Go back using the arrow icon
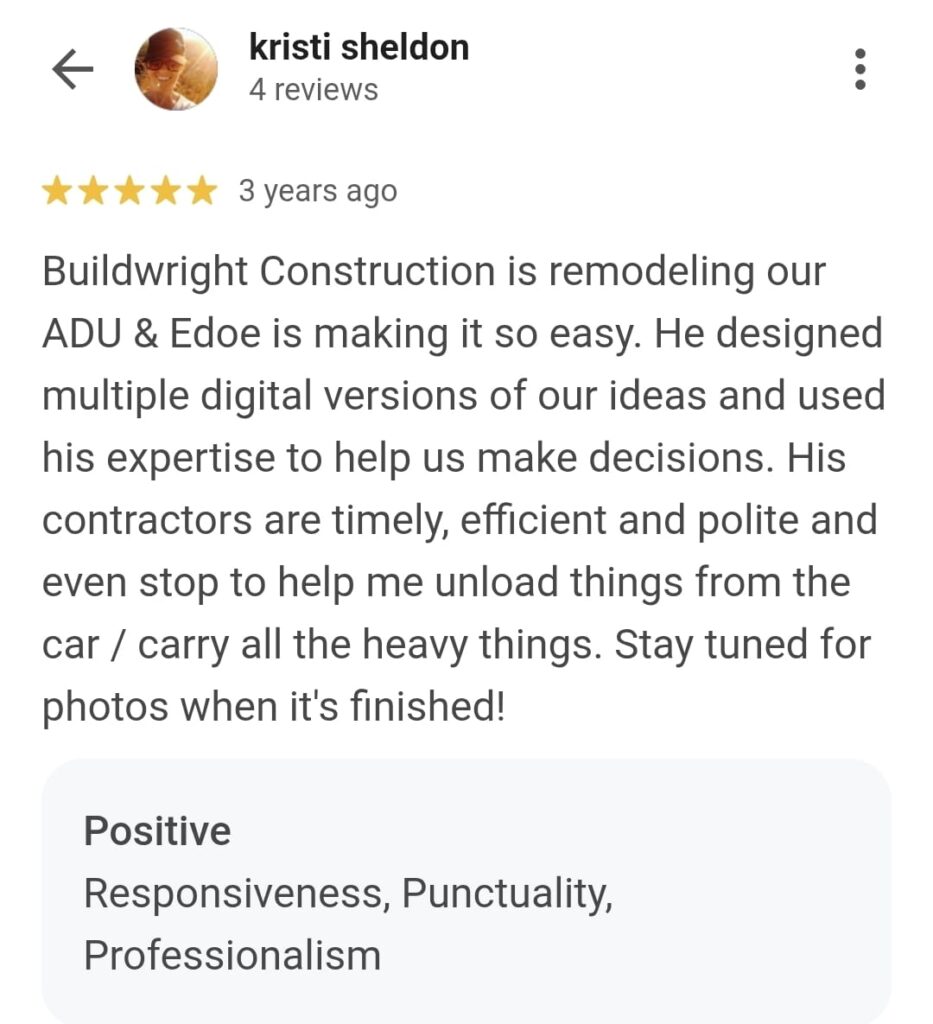 click(x=72, y=69)
